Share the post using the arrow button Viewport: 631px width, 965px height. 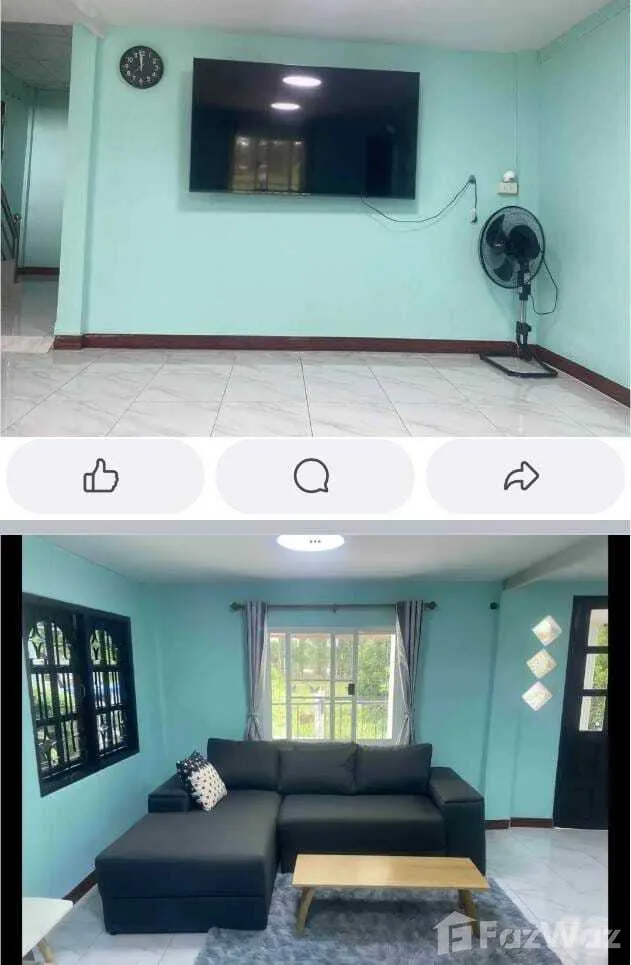tap(523, 477)
